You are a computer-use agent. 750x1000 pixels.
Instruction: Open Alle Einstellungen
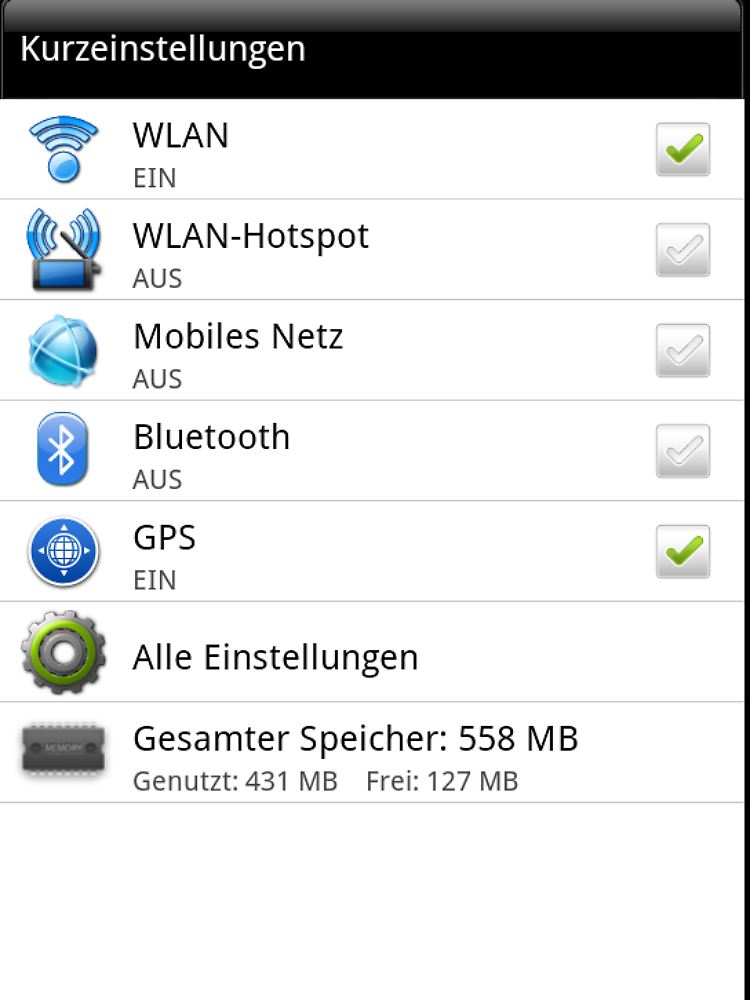click(275, 657)
